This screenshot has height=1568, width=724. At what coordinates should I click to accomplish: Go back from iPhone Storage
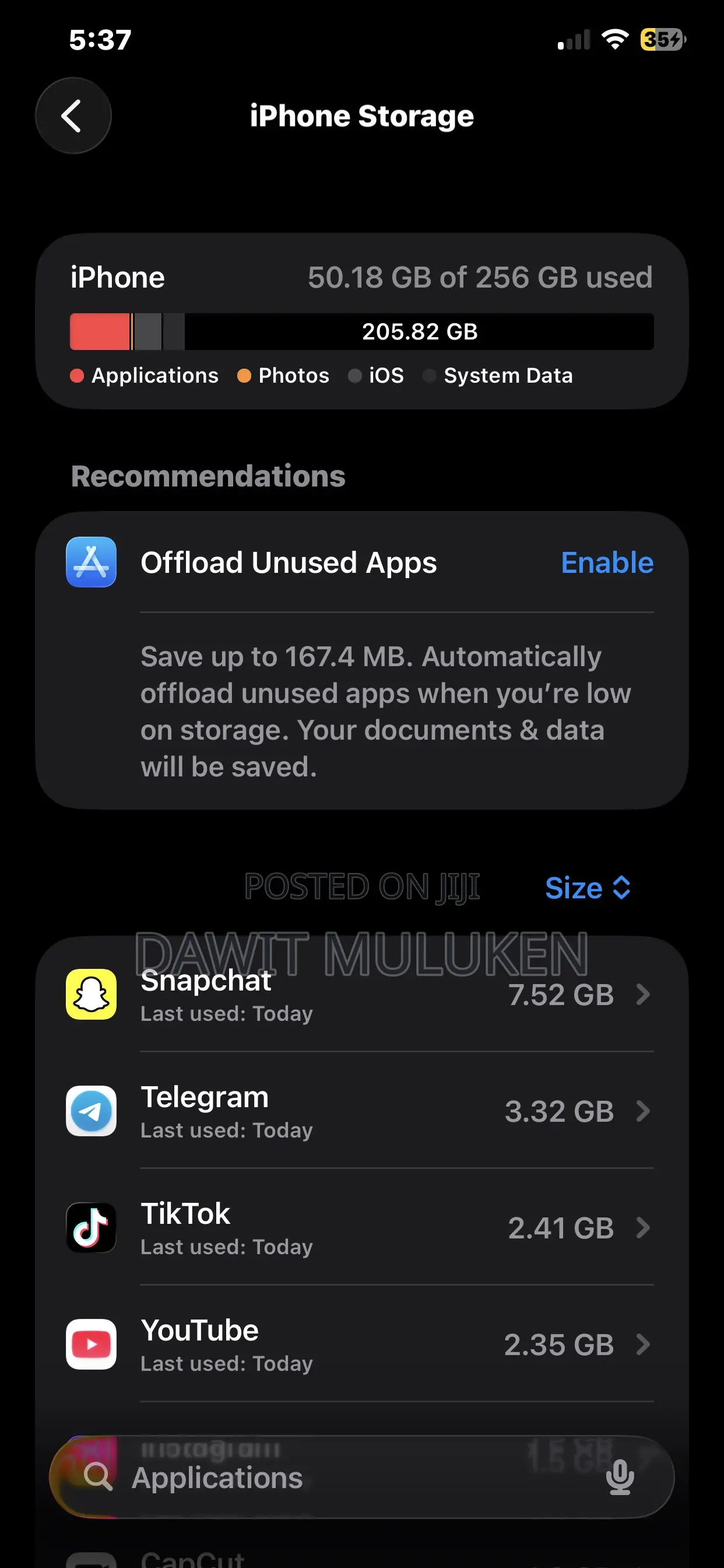click(73, 116)
